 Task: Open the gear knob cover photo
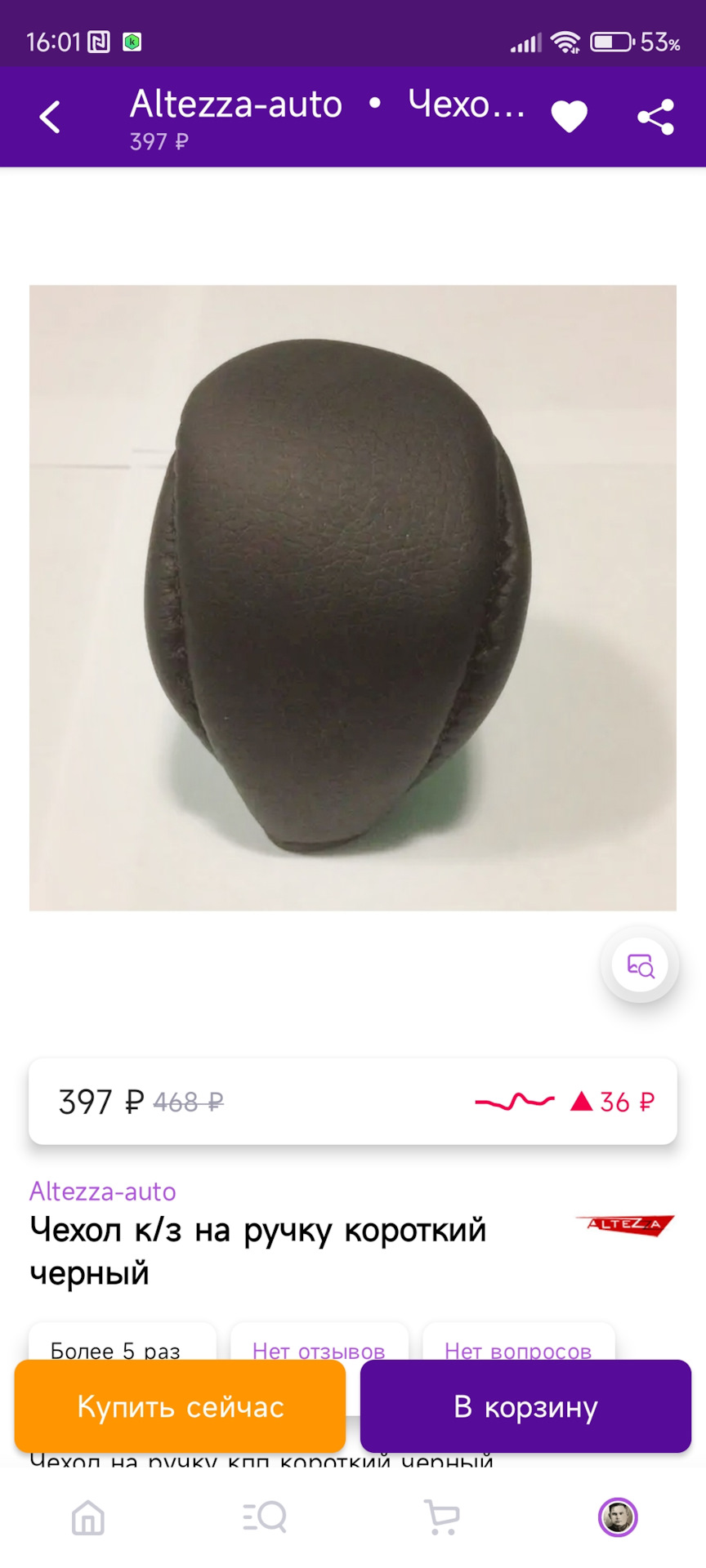tap(353, 597)
